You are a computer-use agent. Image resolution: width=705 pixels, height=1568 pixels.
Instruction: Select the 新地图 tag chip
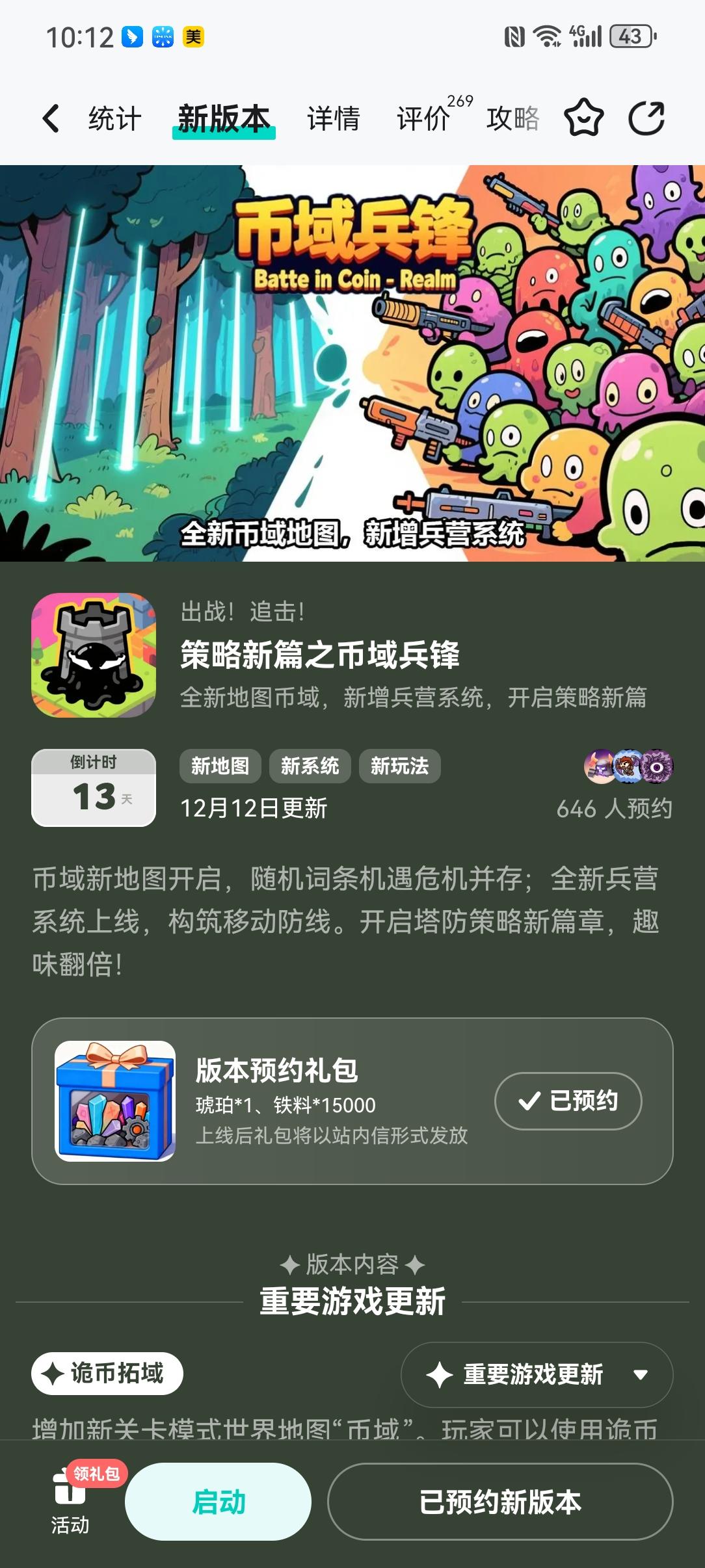click(x=220, y=766)
